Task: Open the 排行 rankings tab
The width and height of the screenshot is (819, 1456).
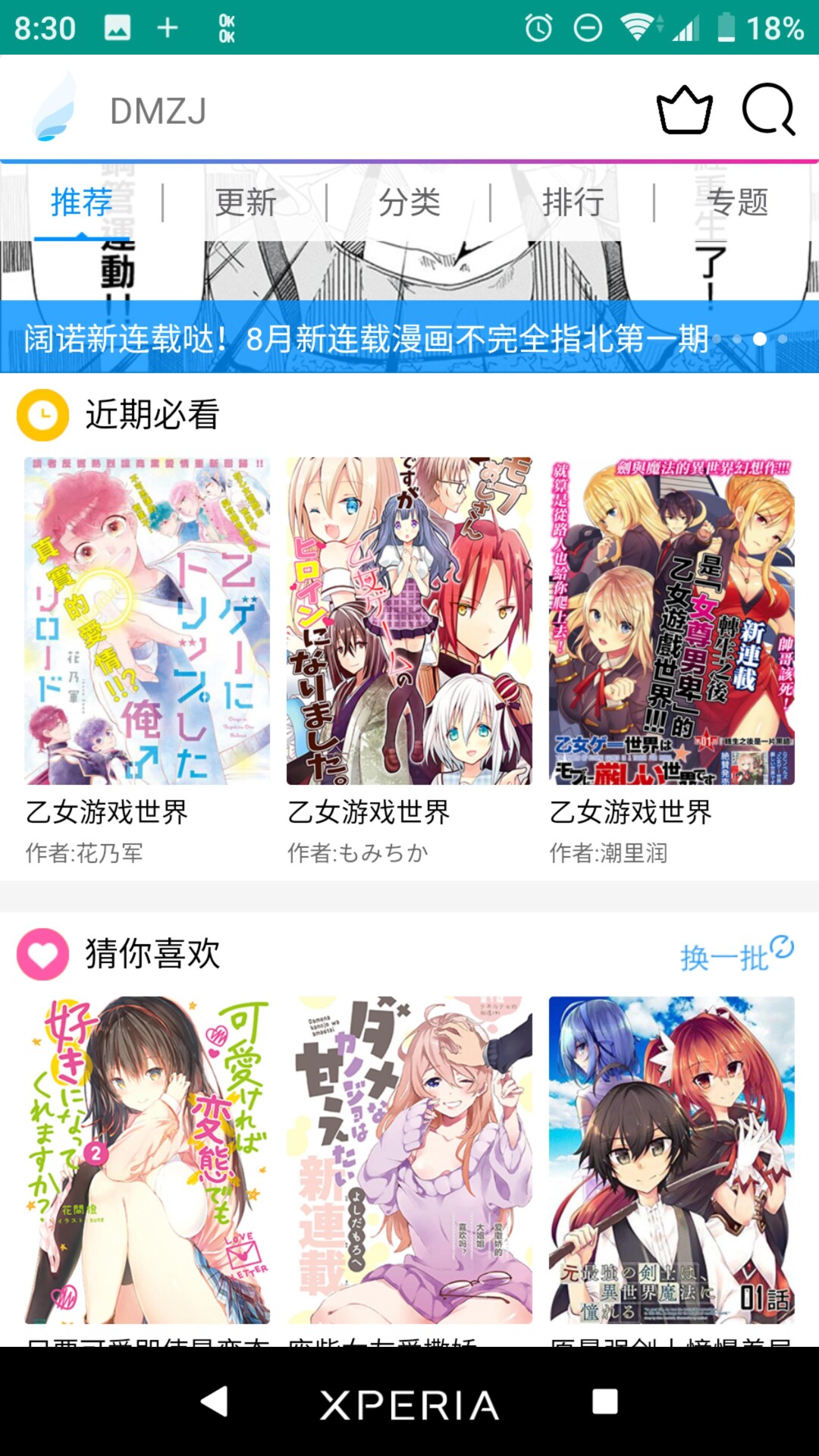Action: point(574,202)
